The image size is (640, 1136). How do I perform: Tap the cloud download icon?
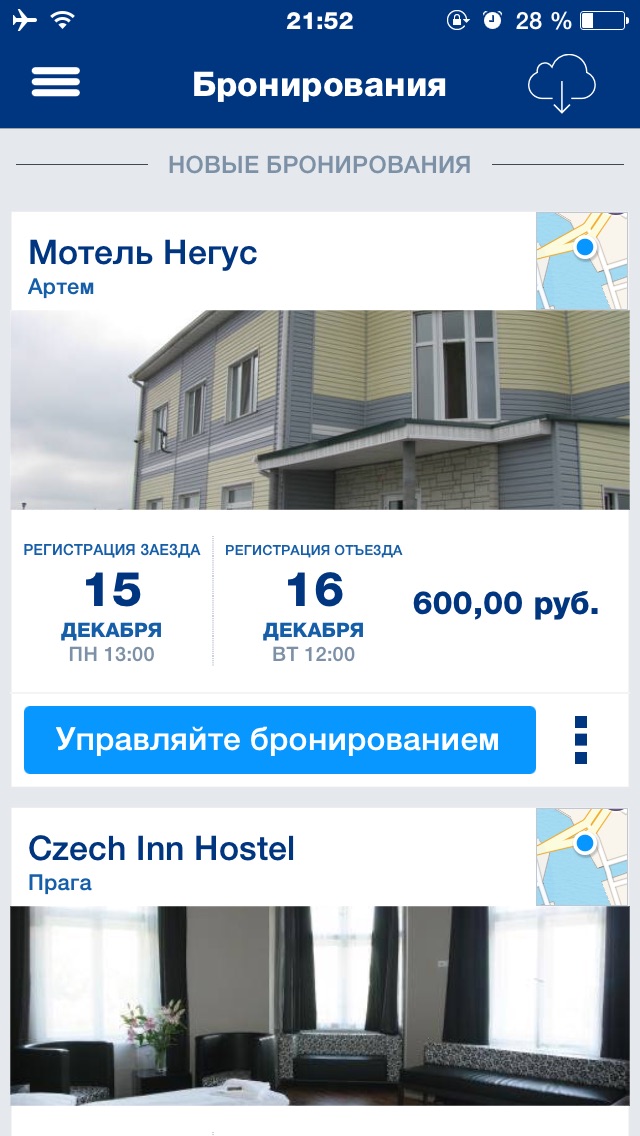(x=561, y=84)
